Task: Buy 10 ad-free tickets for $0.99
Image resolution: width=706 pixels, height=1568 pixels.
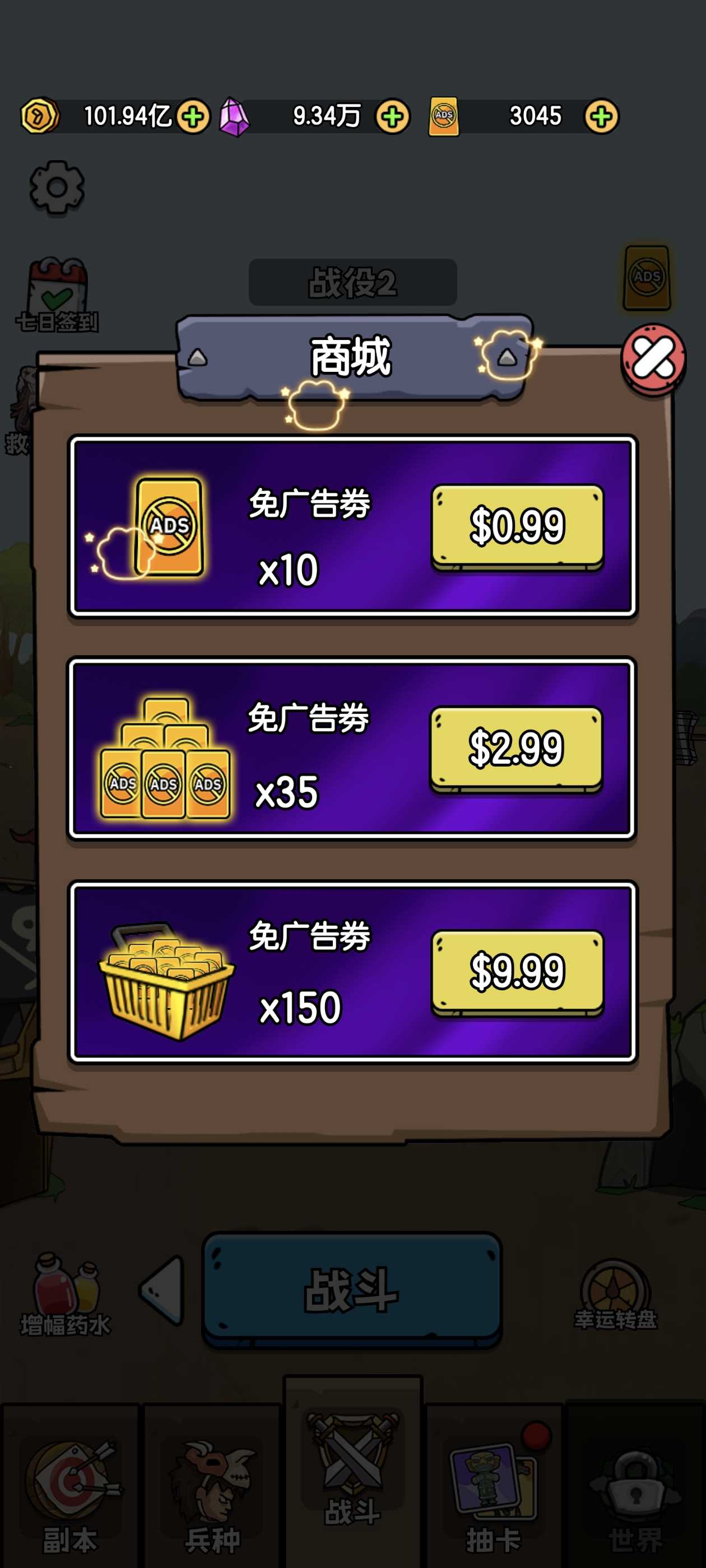Action: pos(517,526)
